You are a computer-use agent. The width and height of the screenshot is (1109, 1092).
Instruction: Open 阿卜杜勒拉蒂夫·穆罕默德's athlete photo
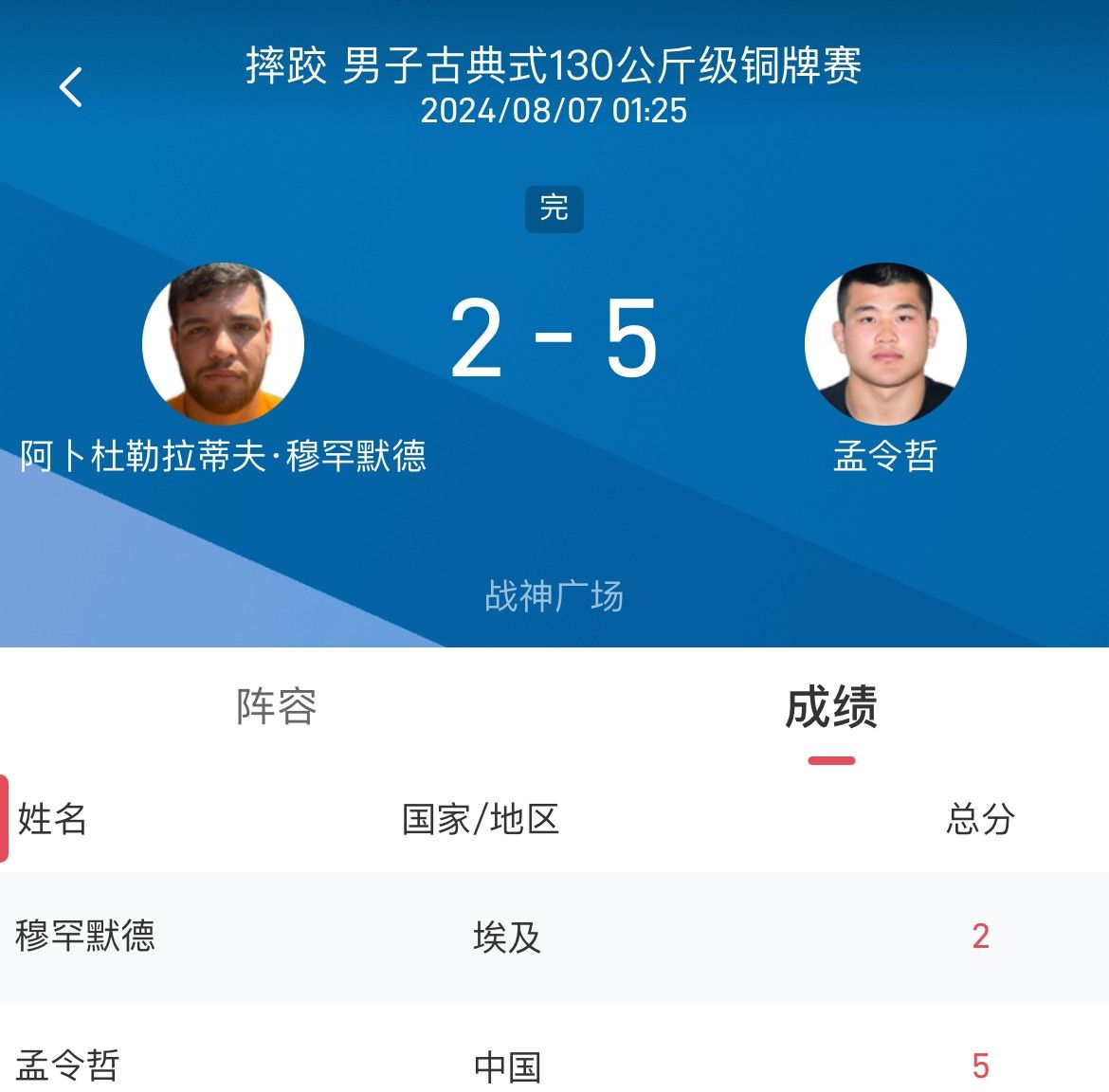point(223,343)
